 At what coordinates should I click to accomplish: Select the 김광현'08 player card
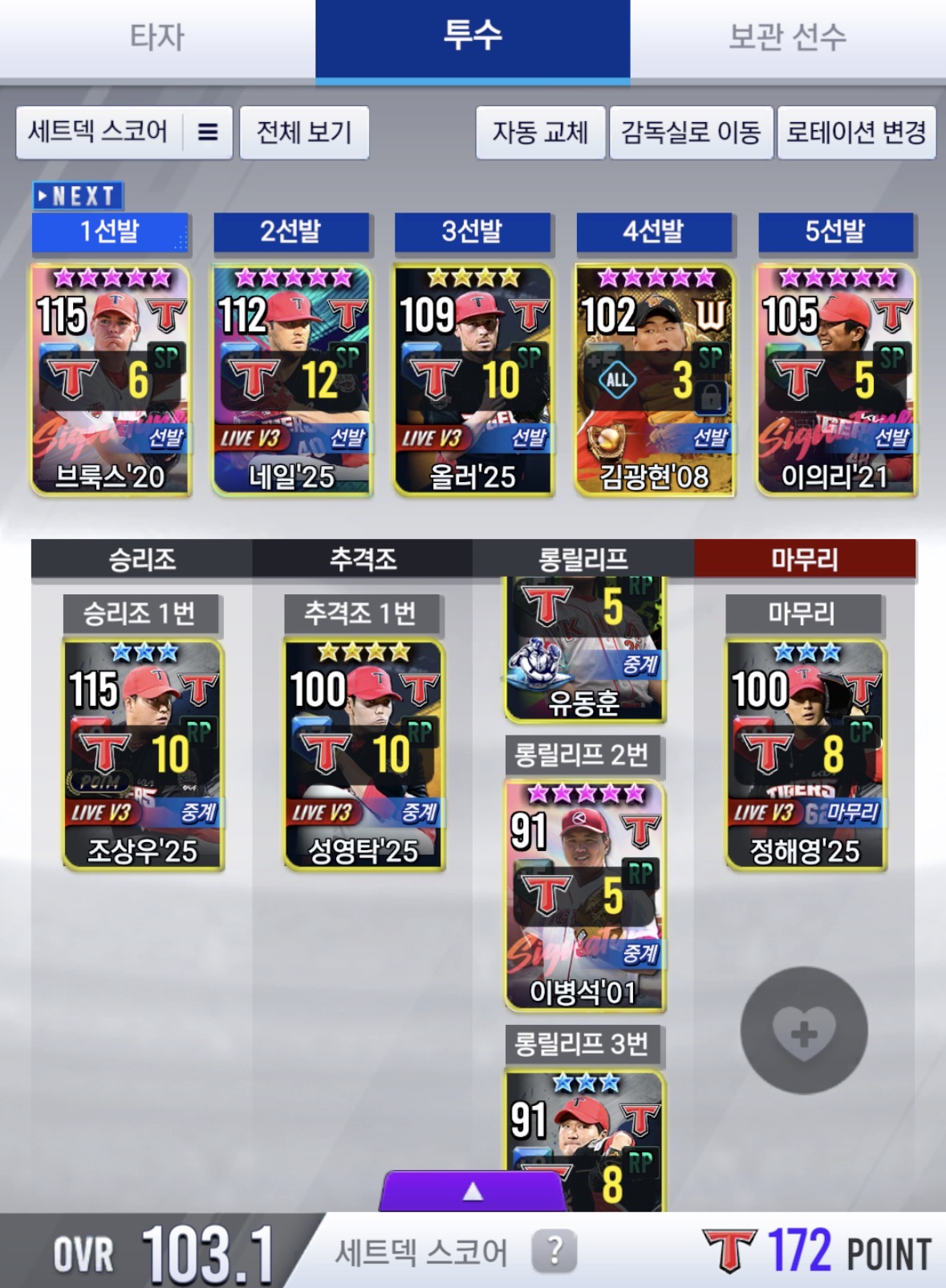[655, 380]
